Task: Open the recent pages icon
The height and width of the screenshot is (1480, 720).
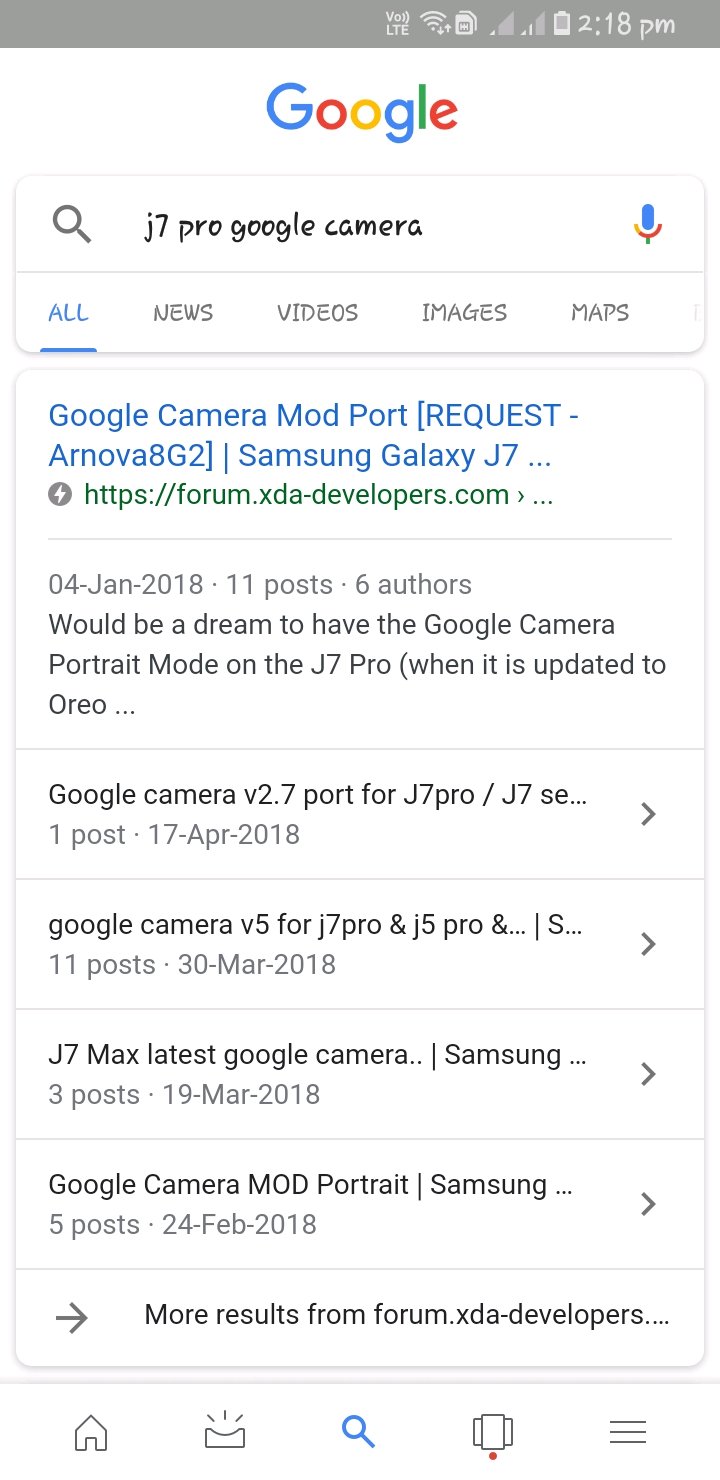Action: point(492,1433)
